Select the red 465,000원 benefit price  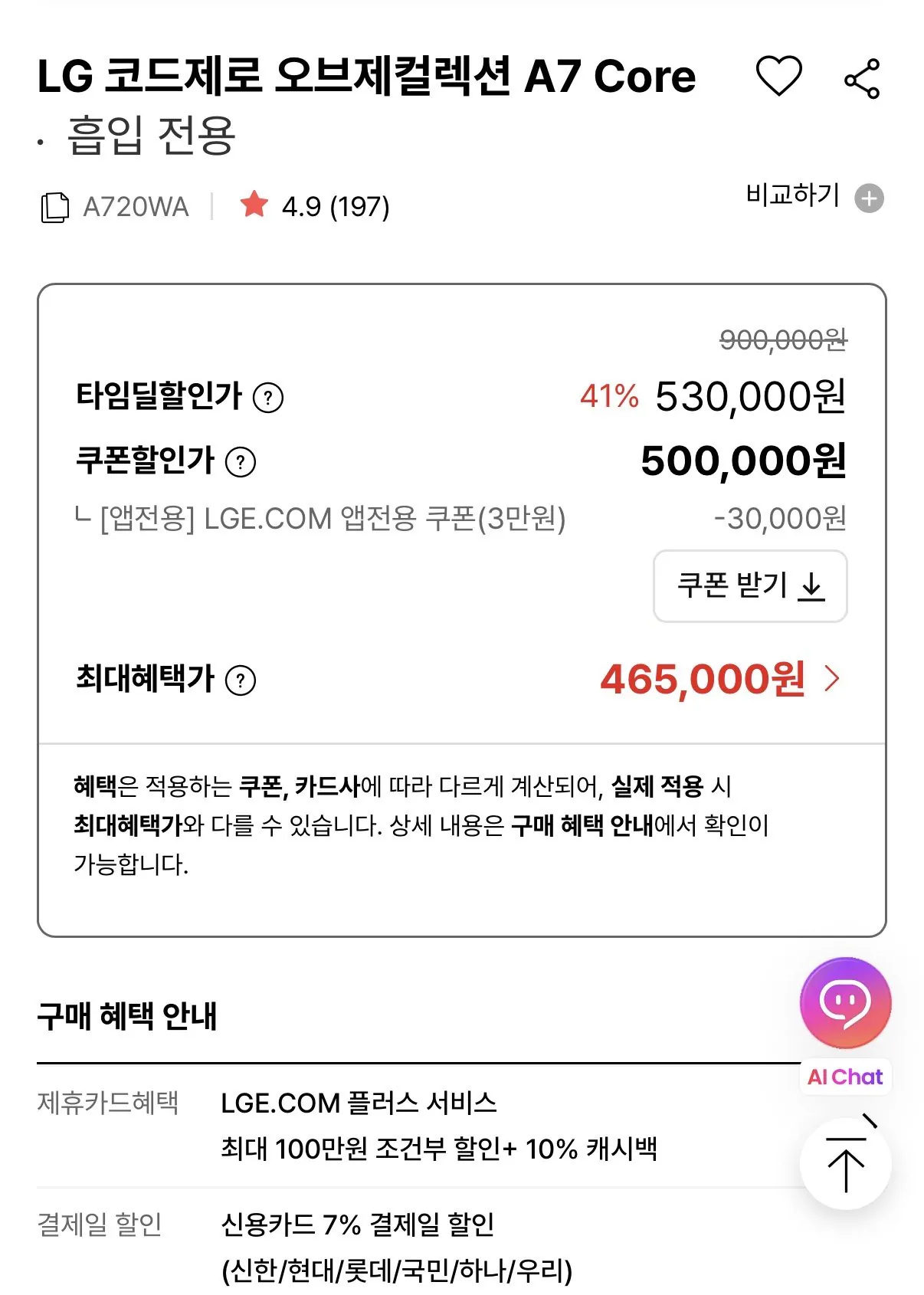(x=705, y=677)
